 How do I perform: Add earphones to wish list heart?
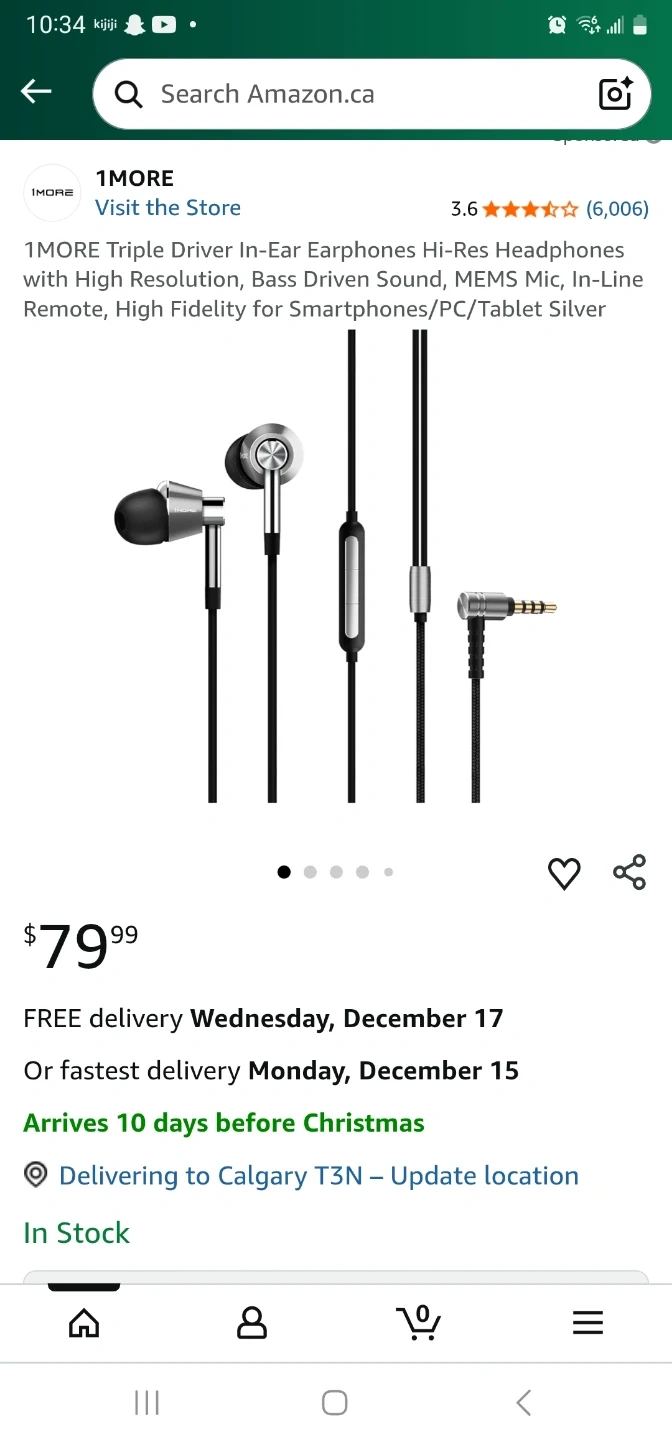pos(564,873)
